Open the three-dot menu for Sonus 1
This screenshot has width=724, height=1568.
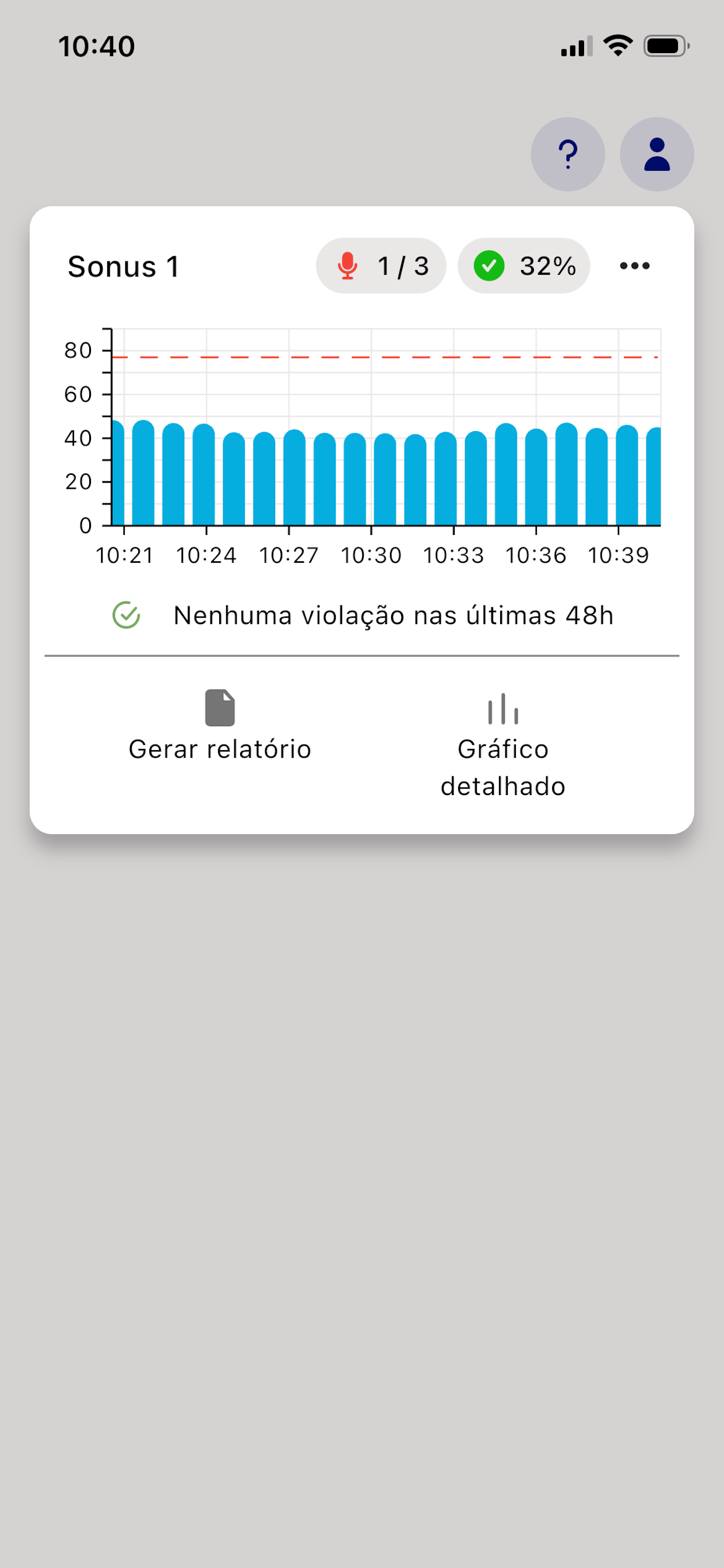point(635,266)
